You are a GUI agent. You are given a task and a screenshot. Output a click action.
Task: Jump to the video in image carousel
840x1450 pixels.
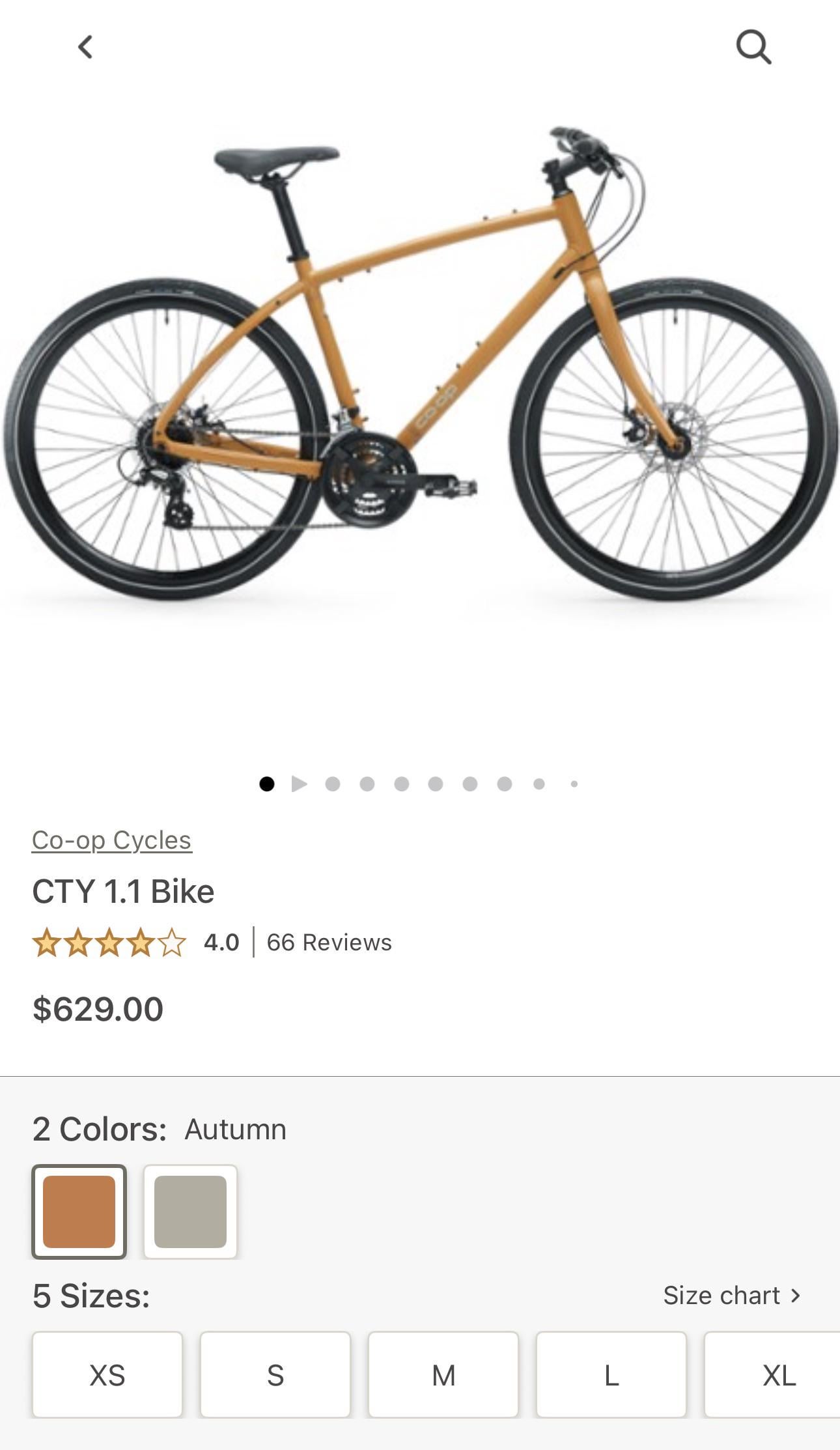(299, 784)
